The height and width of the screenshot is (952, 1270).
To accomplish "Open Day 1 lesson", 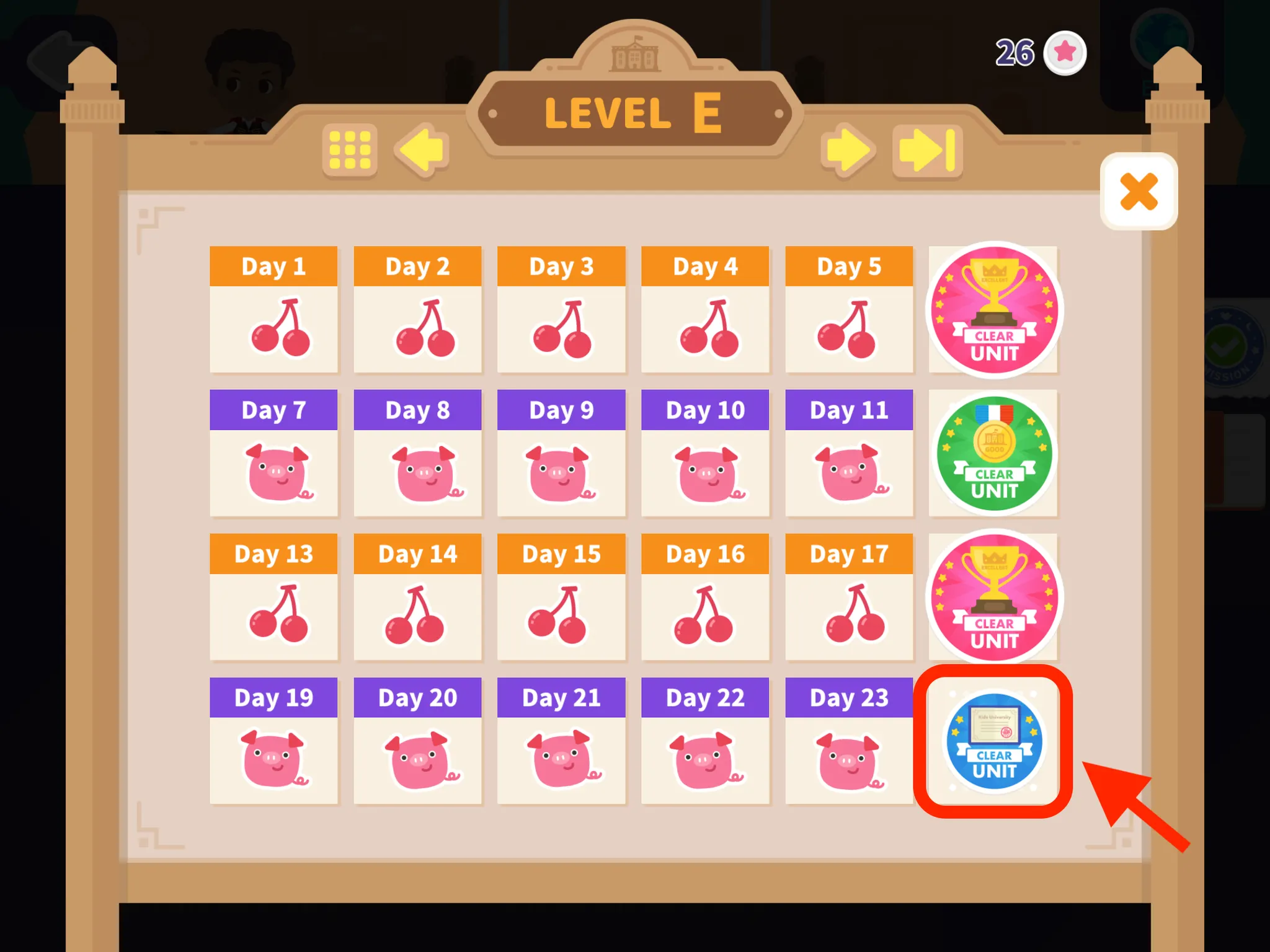I will 273,310.
